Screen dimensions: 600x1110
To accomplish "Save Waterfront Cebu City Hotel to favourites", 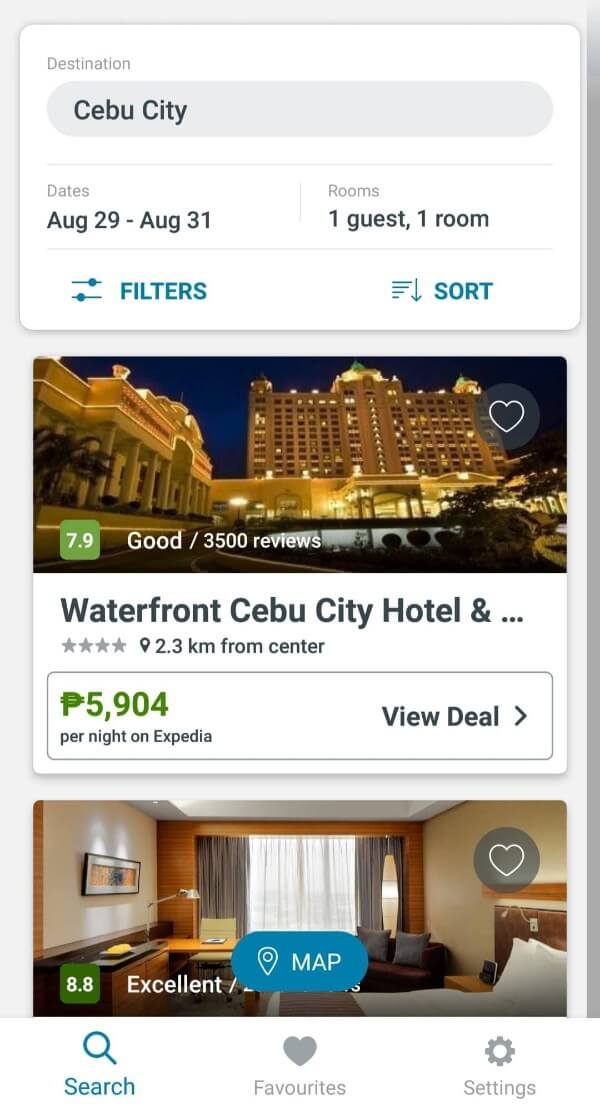I will [x=506, y=416].
